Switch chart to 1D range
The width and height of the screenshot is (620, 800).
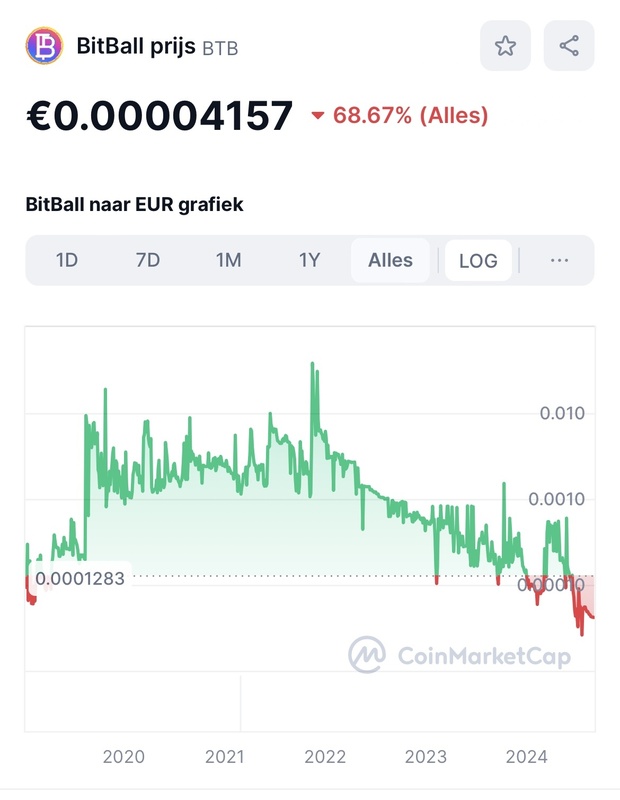(67, 260)
